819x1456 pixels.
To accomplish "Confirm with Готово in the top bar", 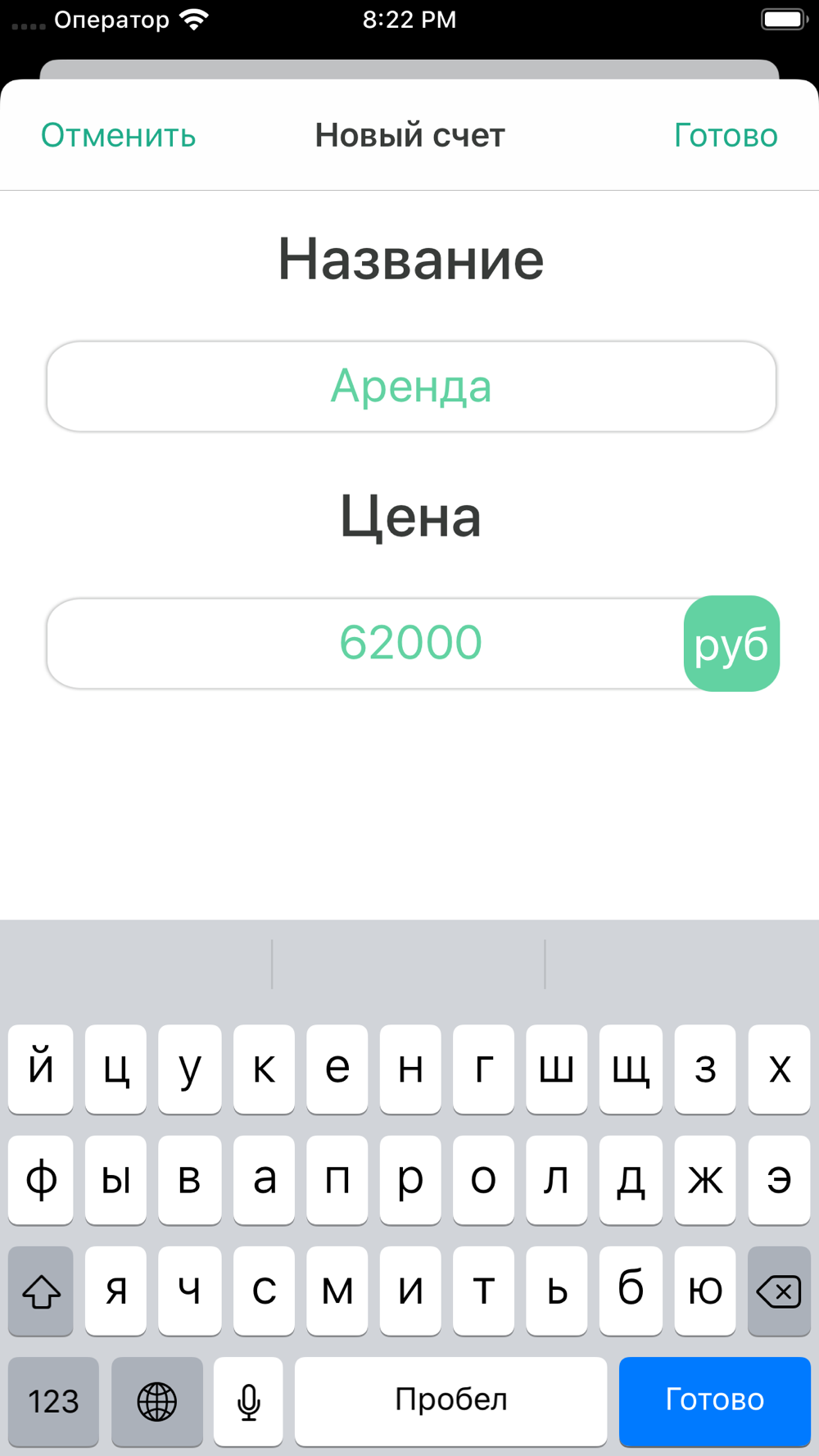I will (x=726, y=136).
